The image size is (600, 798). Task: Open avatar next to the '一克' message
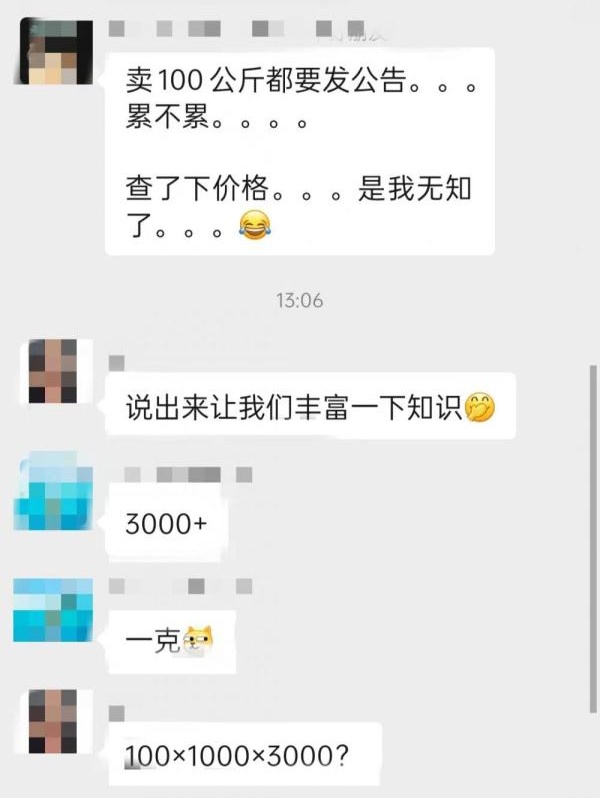pos(53,609)
